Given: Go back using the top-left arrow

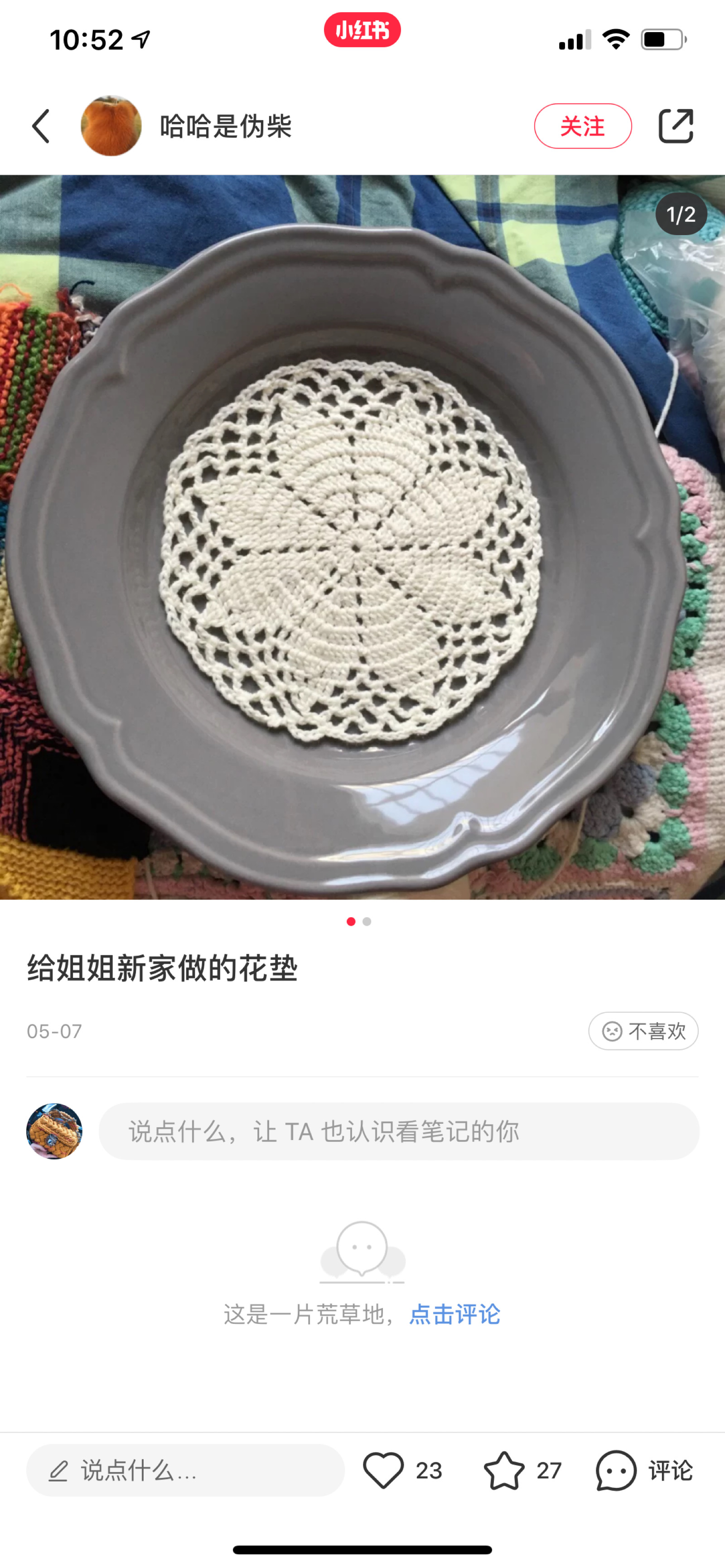Looking at the screenshot, I should [41, 126].
